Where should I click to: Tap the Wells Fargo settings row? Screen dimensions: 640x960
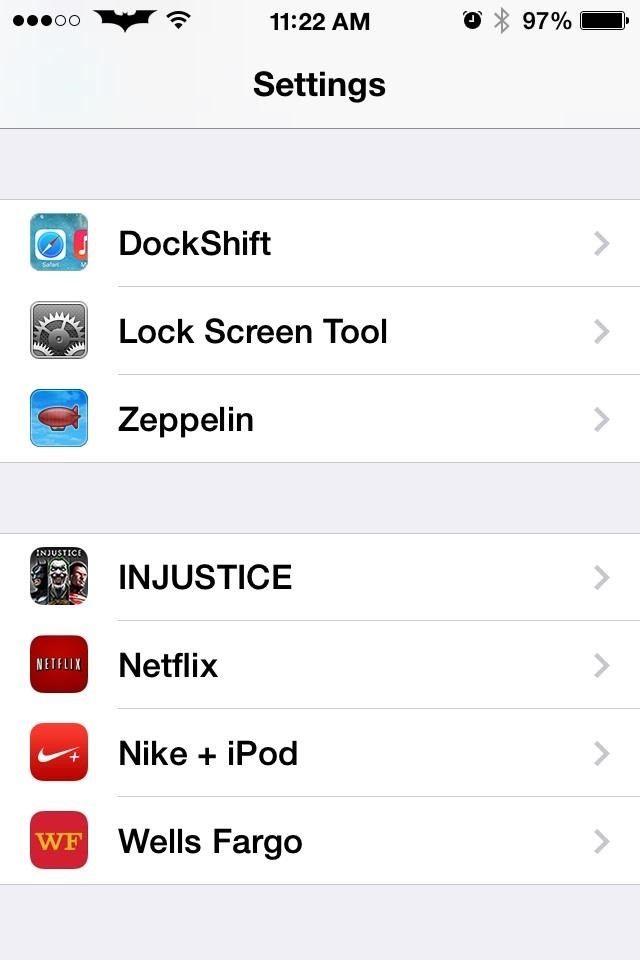tap(320, 841)
